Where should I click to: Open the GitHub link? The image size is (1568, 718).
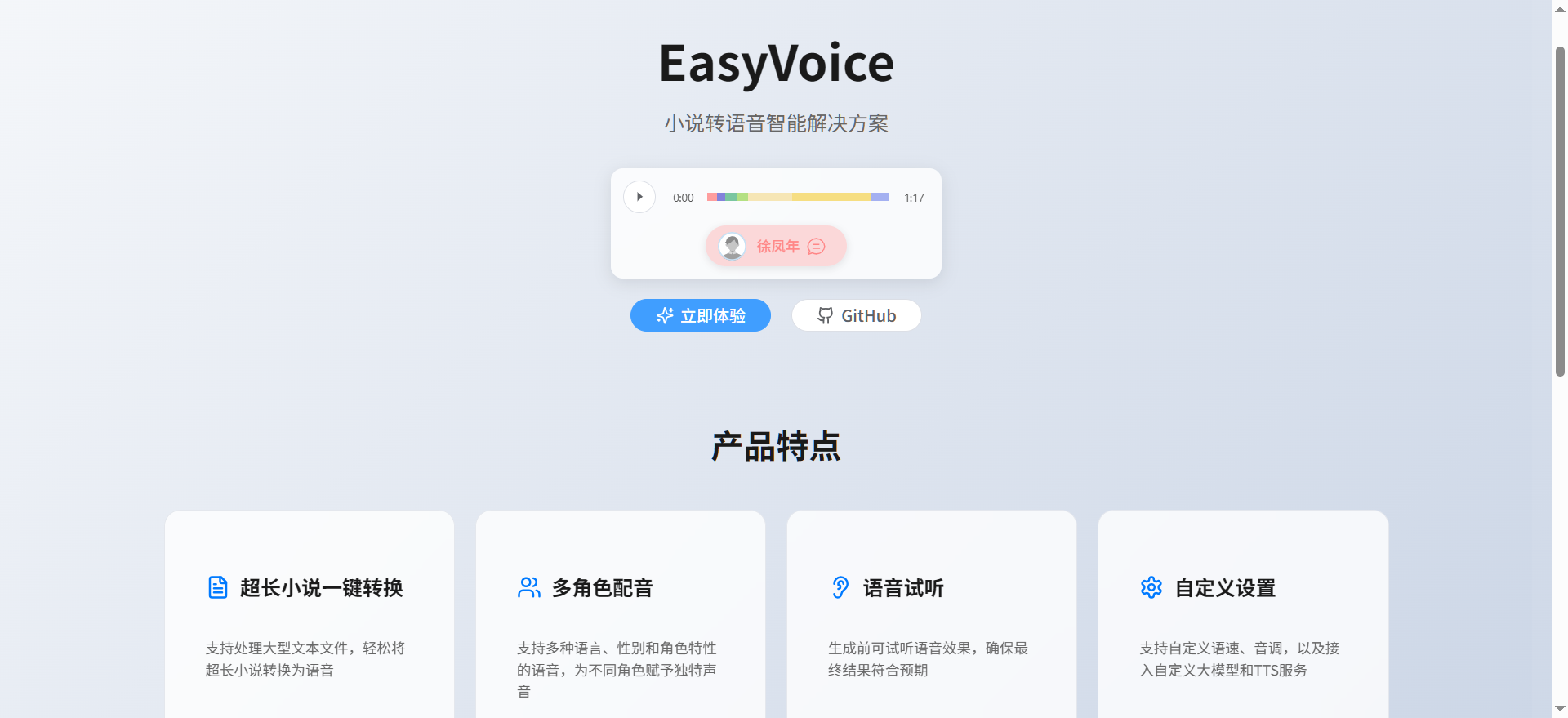click(856, 315)
